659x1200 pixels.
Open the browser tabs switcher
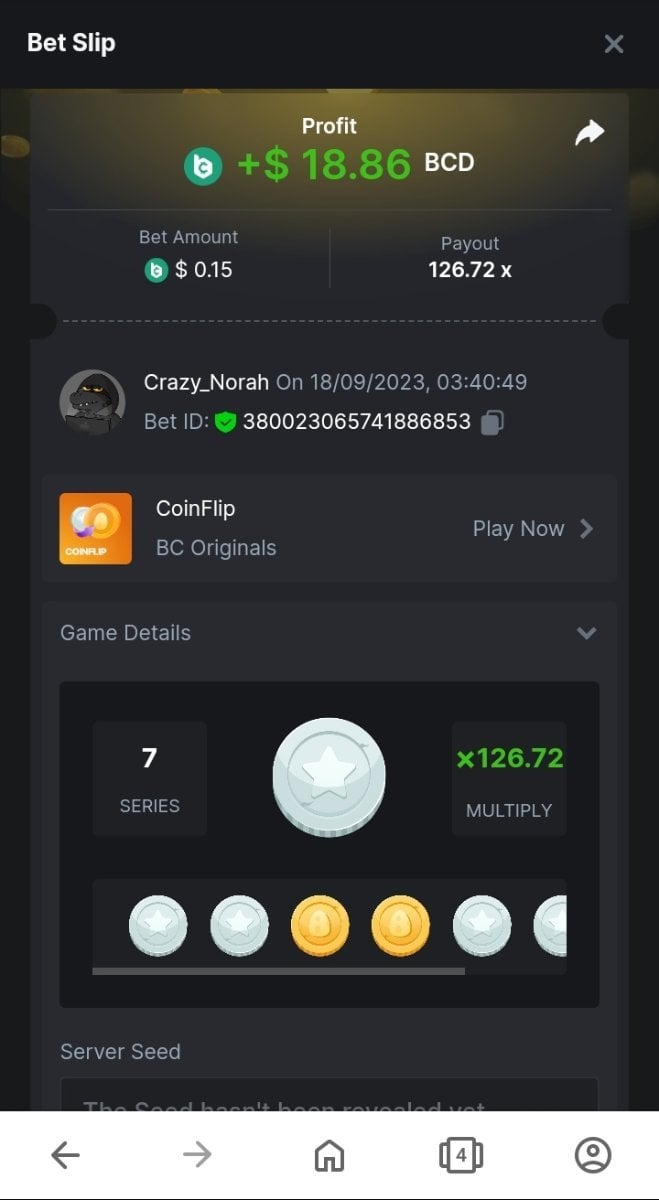461,1156
